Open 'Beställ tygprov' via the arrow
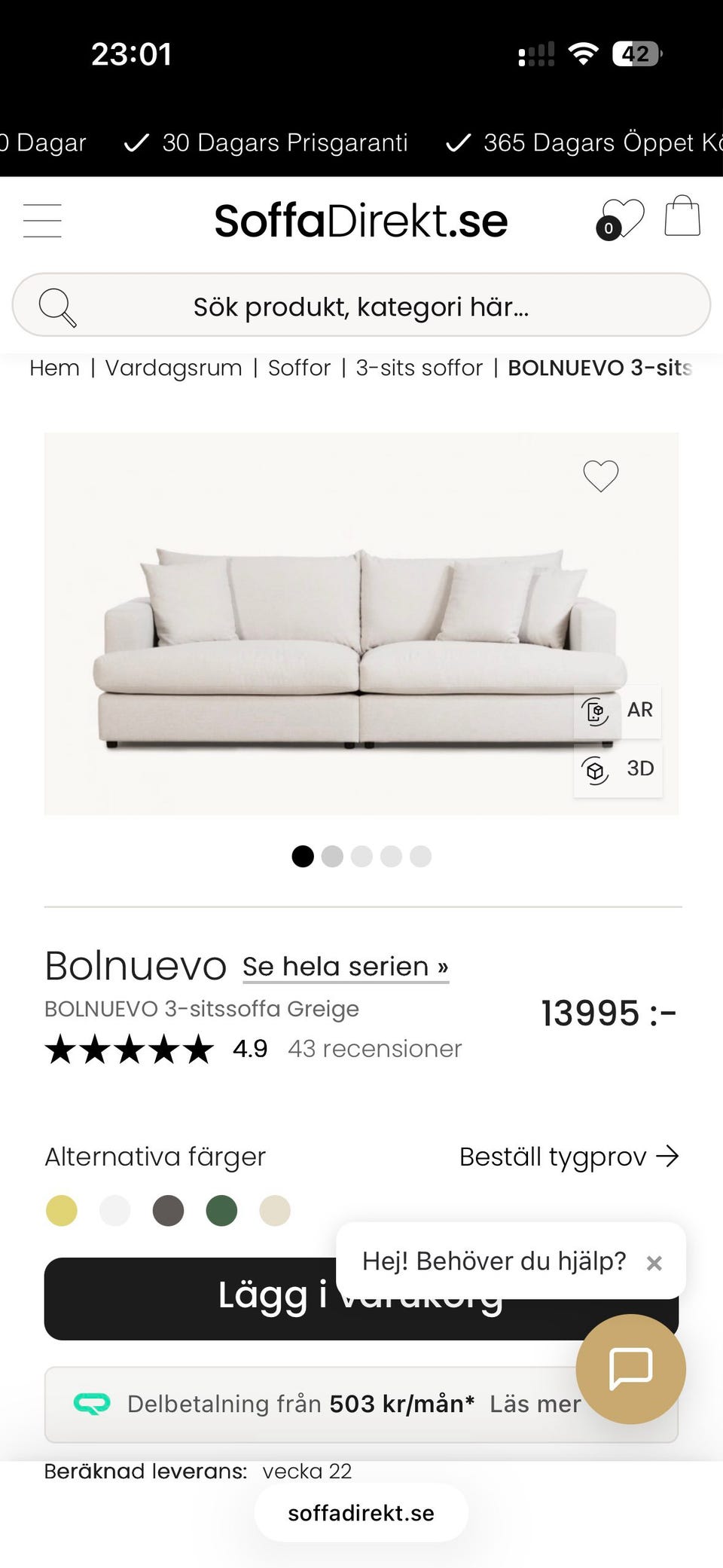Image resolution: width=723 pixels, height=1568 pixels. (669, 1156)
